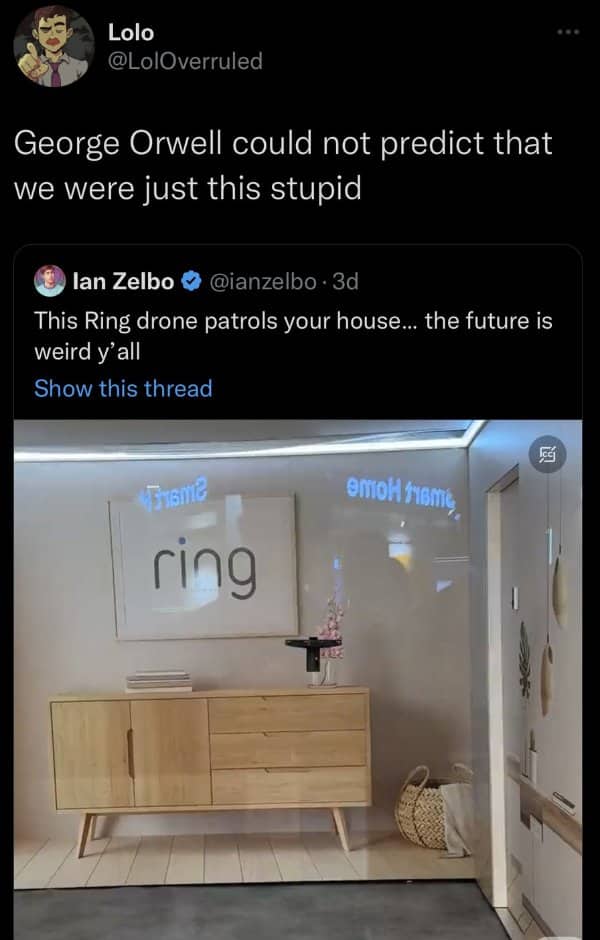
Task: Tap the Show this thread link
Action: pyautogui.click(x=123, y=388)
